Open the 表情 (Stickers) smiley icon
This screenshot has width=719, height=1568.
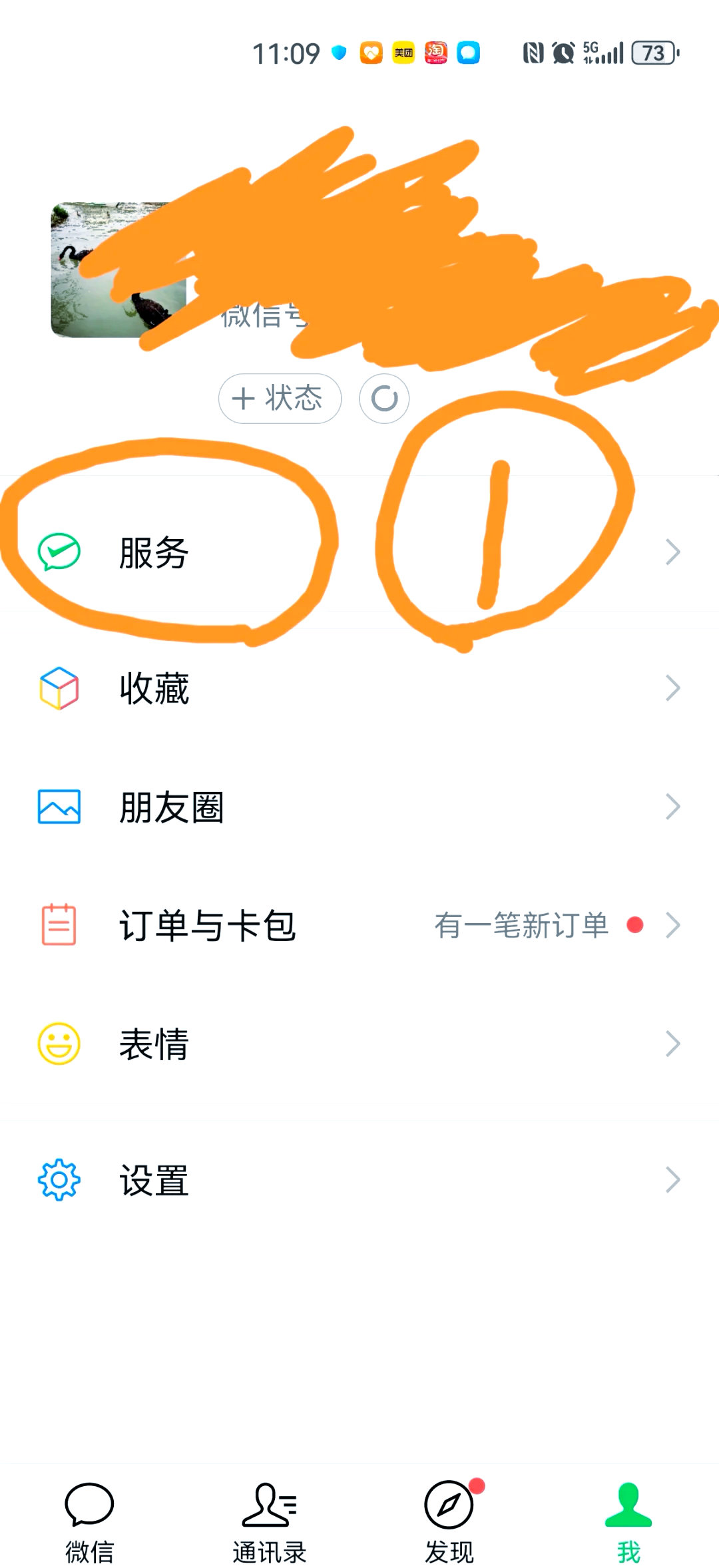coord(59,1044)
